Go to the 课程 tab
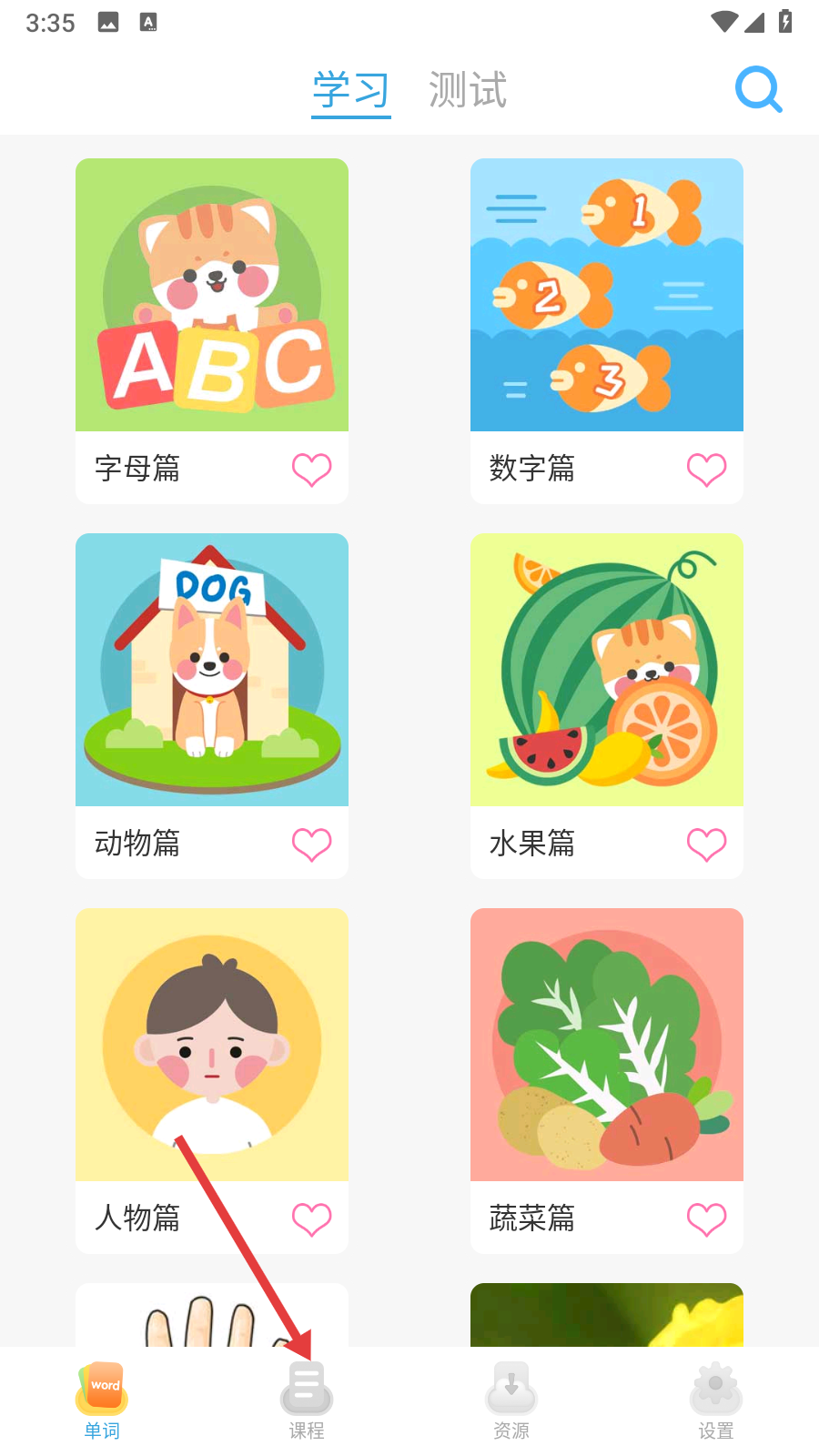819x1456 pixels. [307, 1401]
